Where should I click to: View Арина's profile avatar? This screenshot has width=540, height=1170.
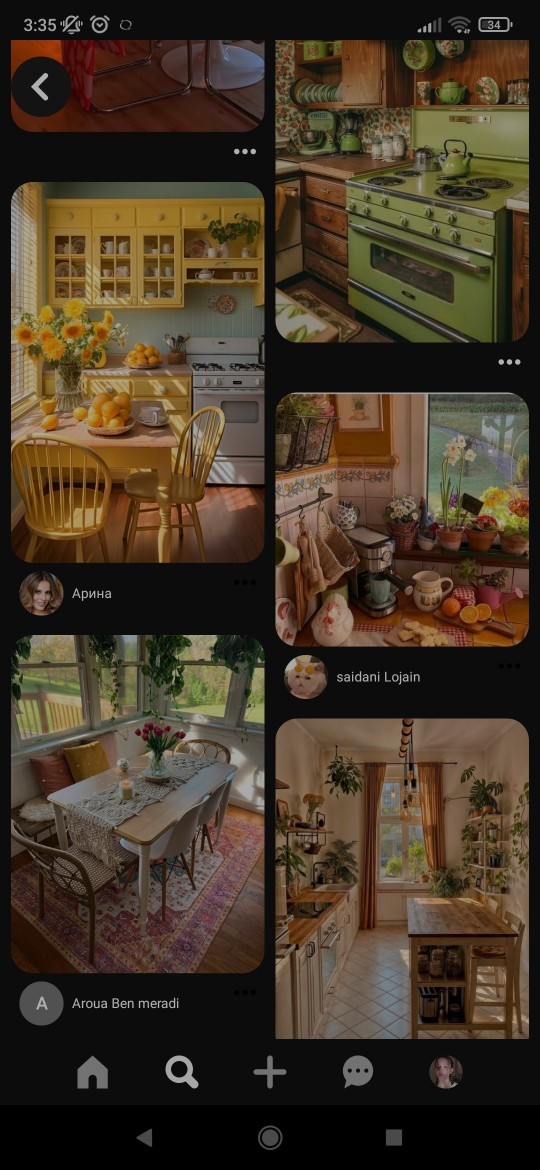41,593
